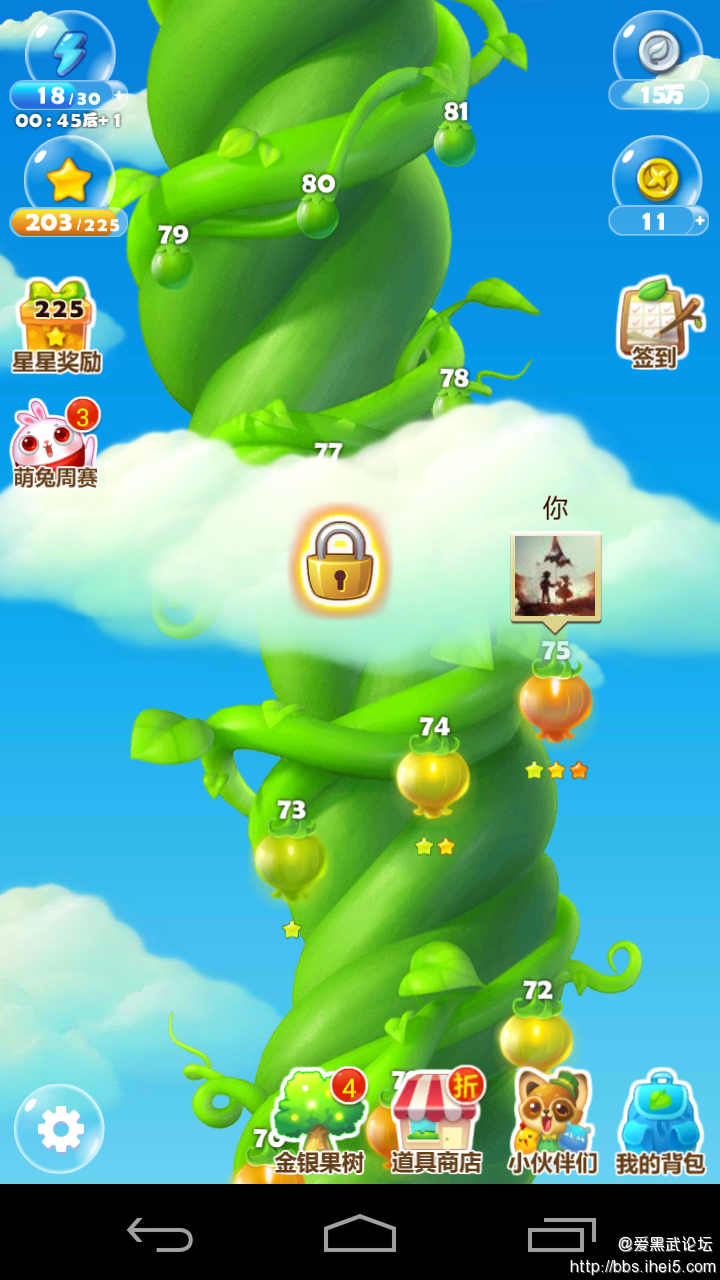Tap the energy lightning bubble
Viewport: 720px width, 1280px height.
point(69,52)
